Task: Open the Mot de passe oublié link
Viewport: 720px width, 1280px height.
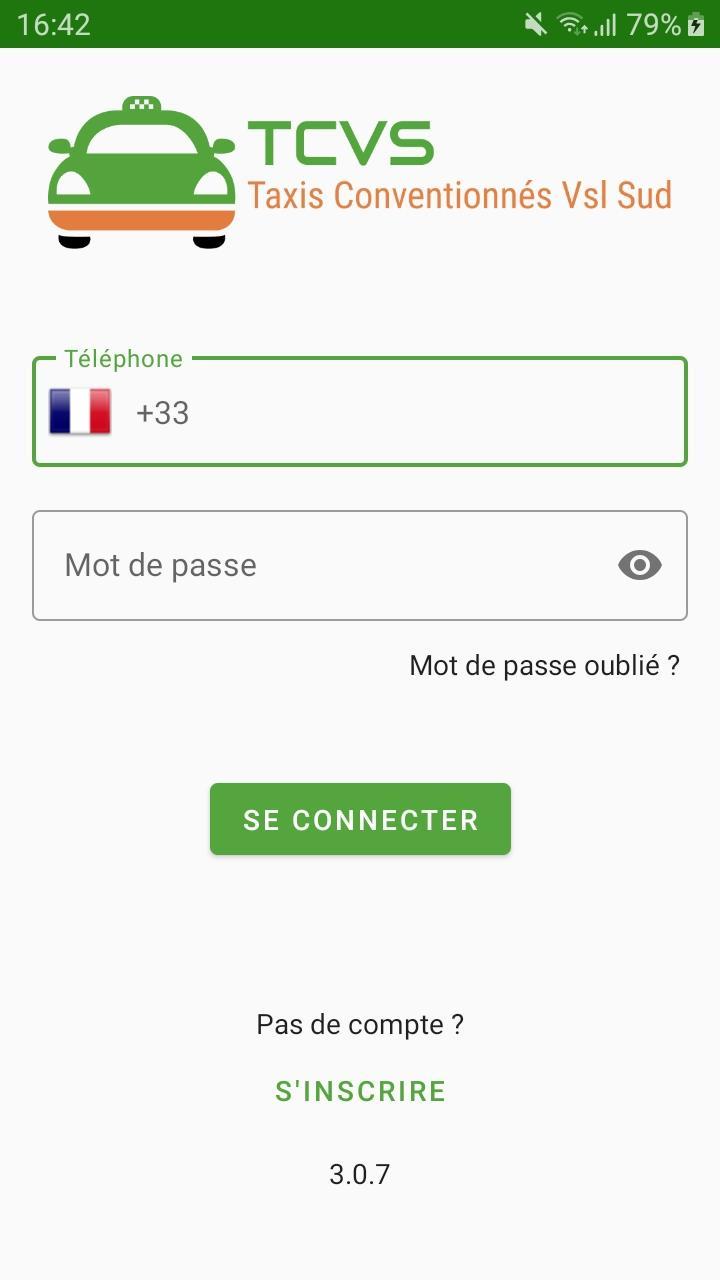Action: click(544, 665)
